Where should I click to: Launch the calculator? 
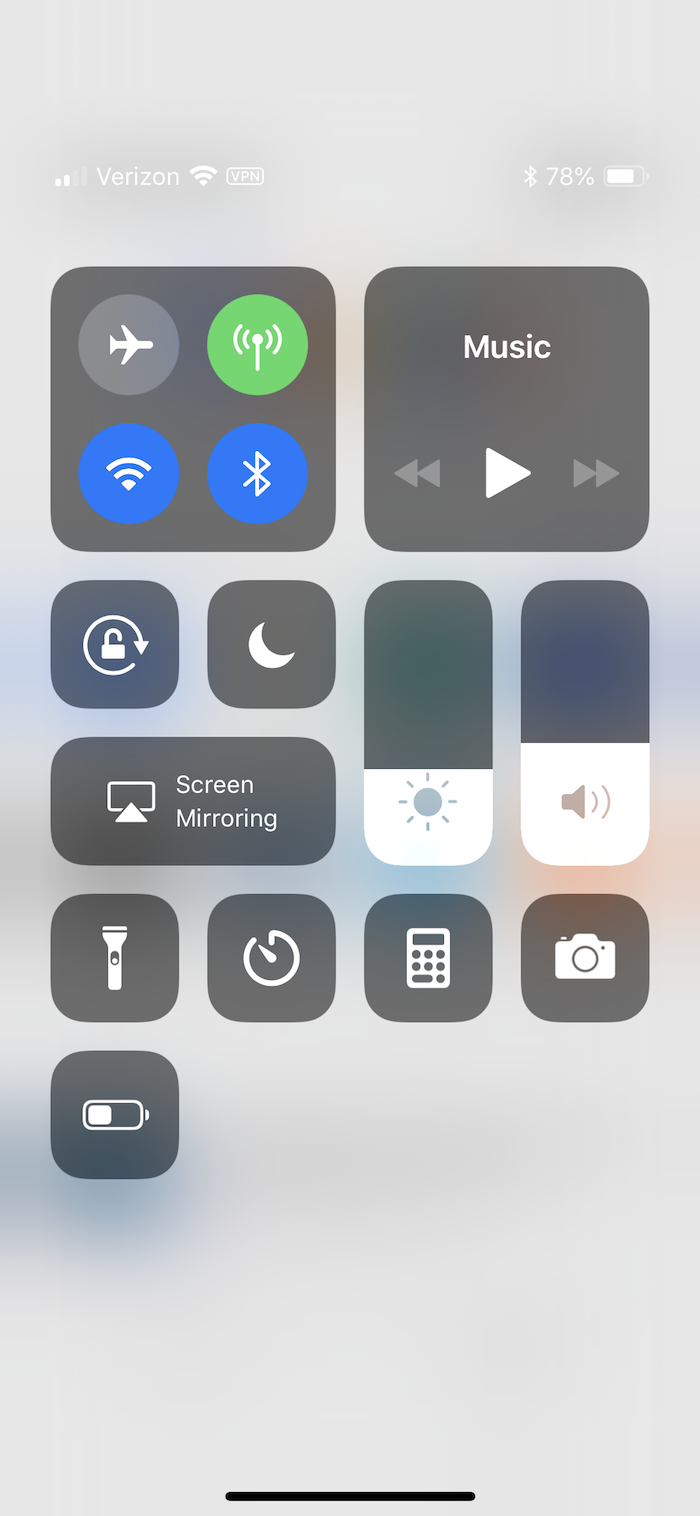[x=428, y=958]
